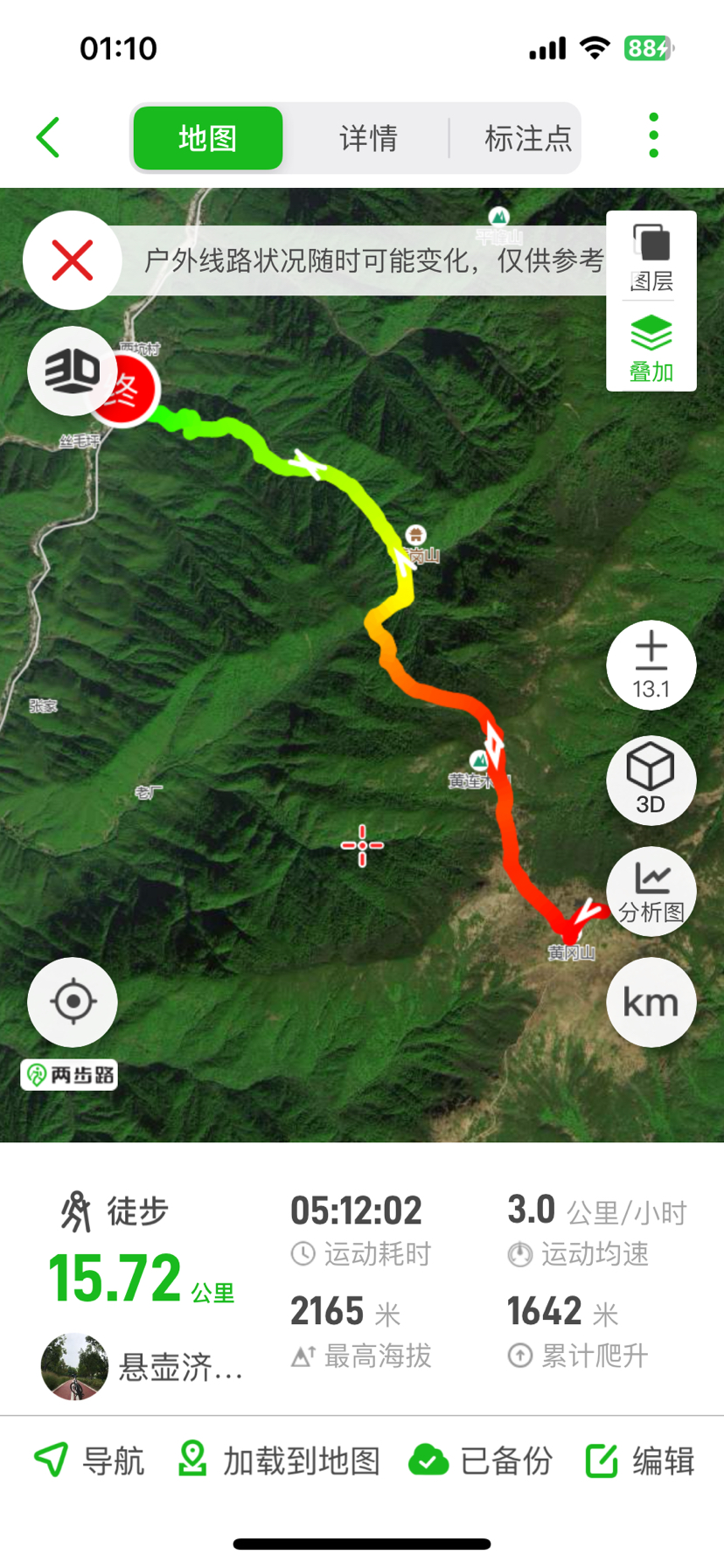Open the three-dot overflow menu
Viewport: 724px width, 1568px height.
653,136
